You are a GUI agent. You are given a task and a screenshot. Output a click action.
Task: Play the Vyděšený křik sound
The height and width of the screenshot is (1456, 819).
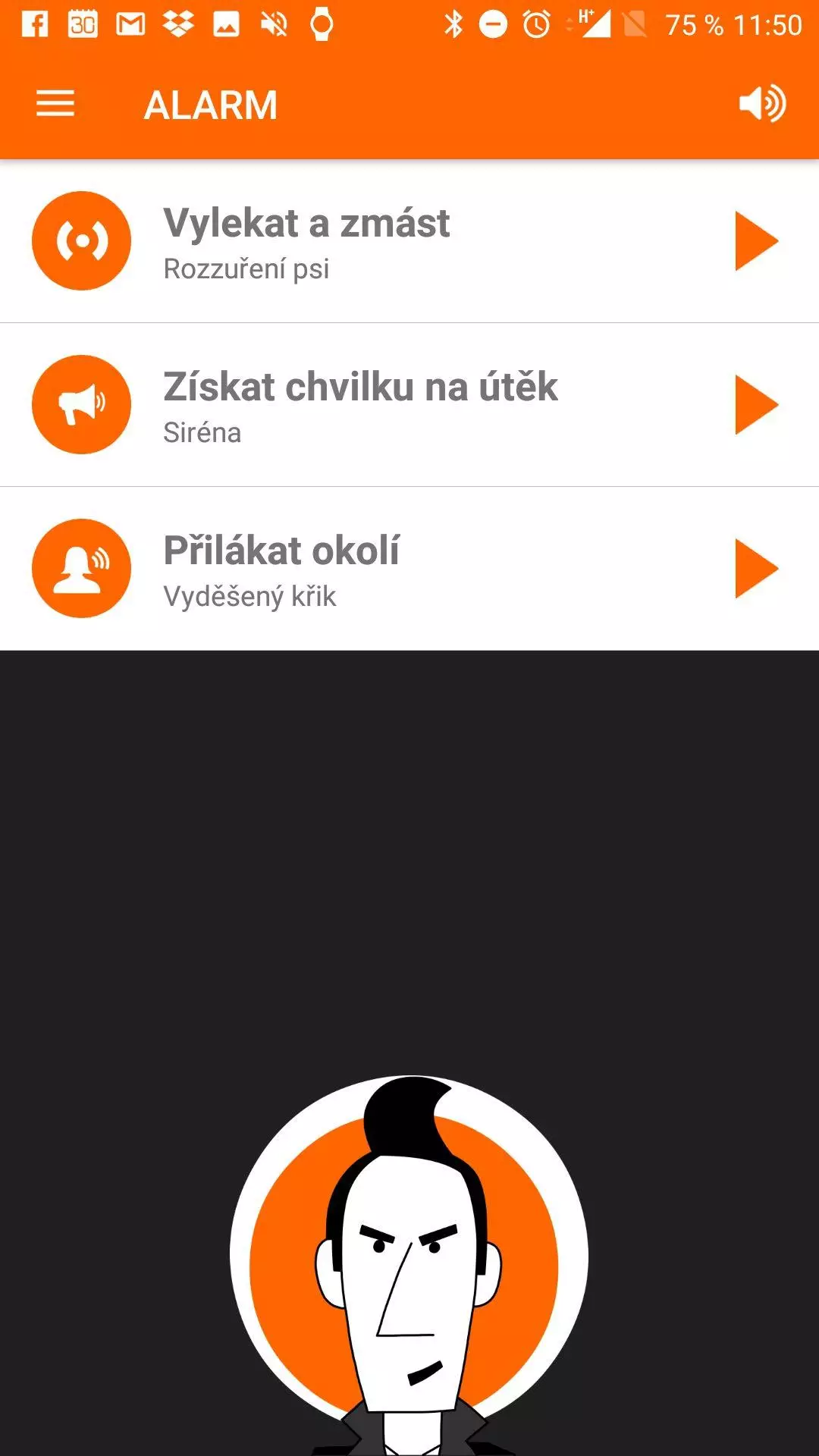[x=756, y=569]
